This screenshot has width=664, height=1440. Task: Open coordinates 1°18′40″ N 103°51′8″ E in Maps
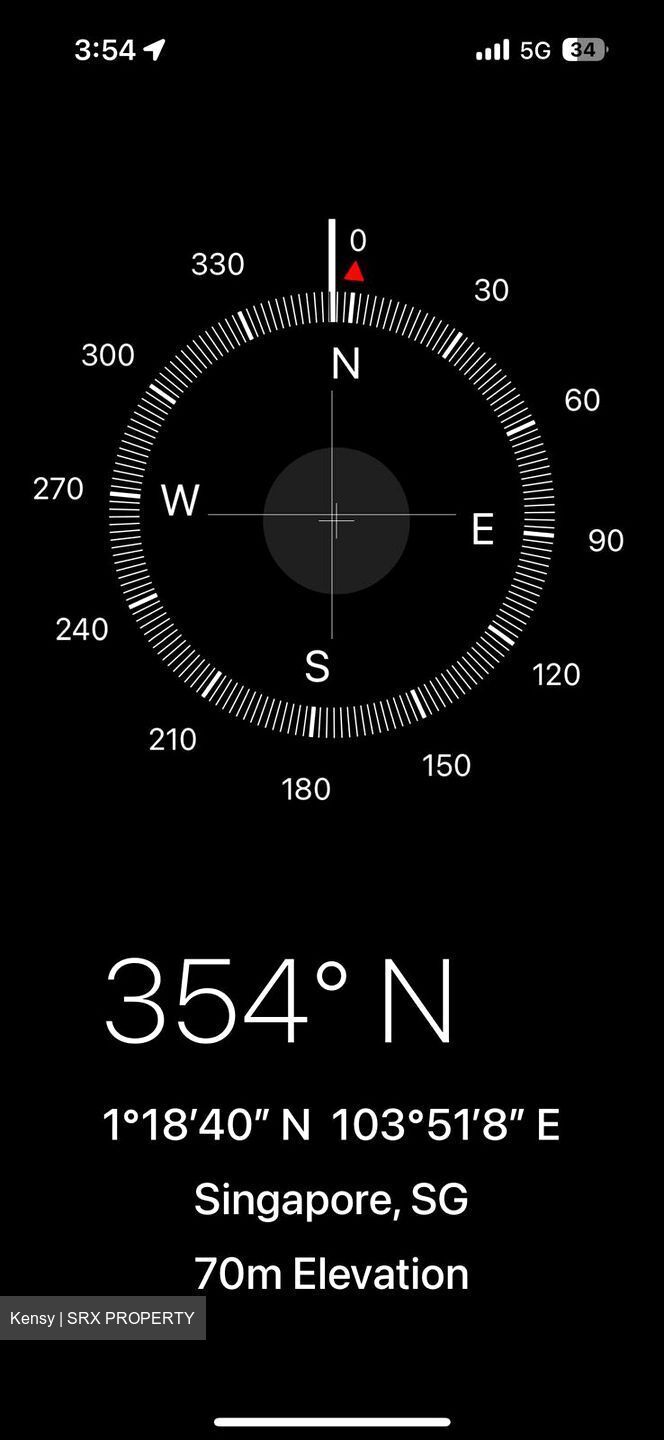coord(331,1124)
